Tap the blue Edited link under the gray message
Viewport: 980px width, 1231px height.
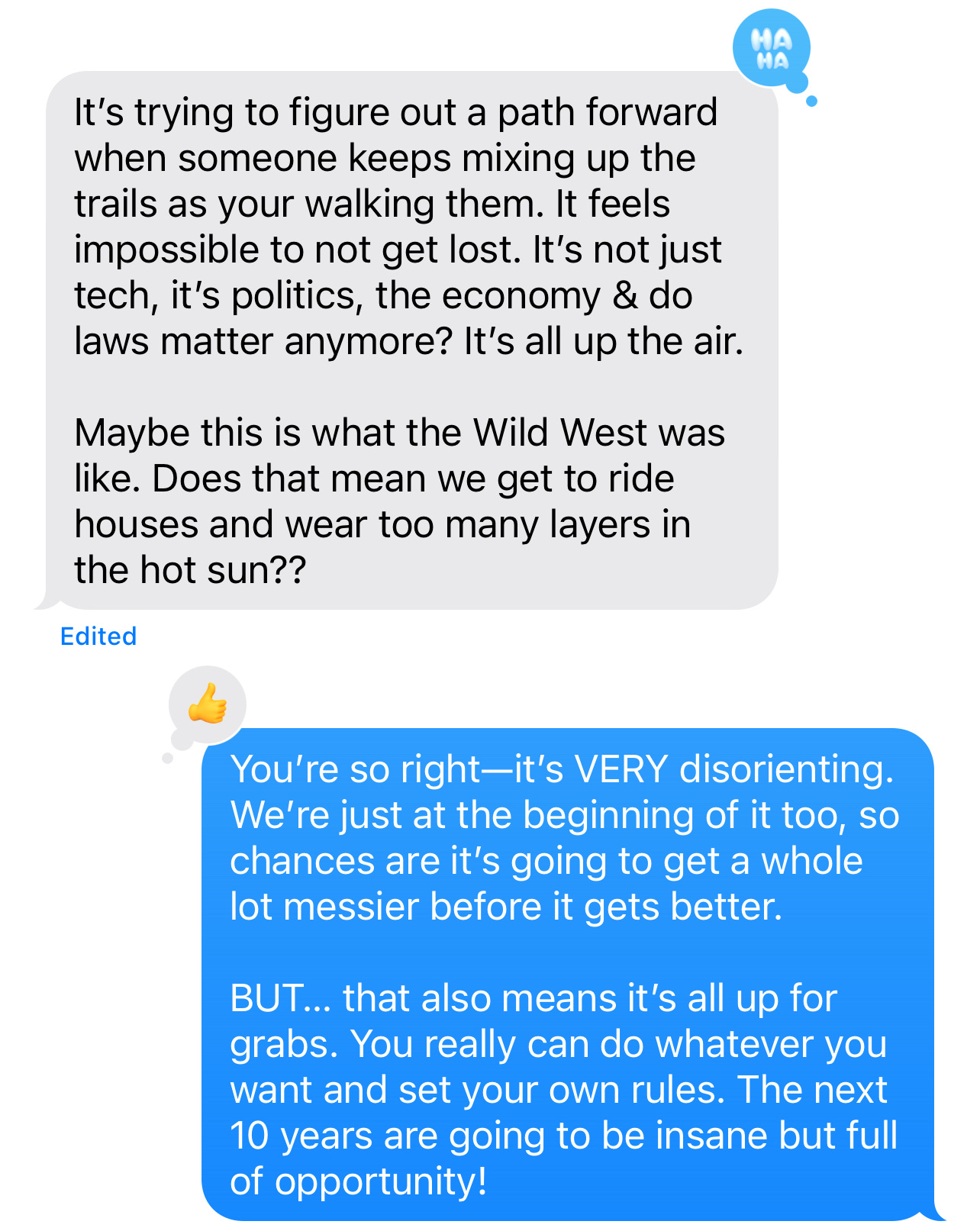[x=98, y=636]
